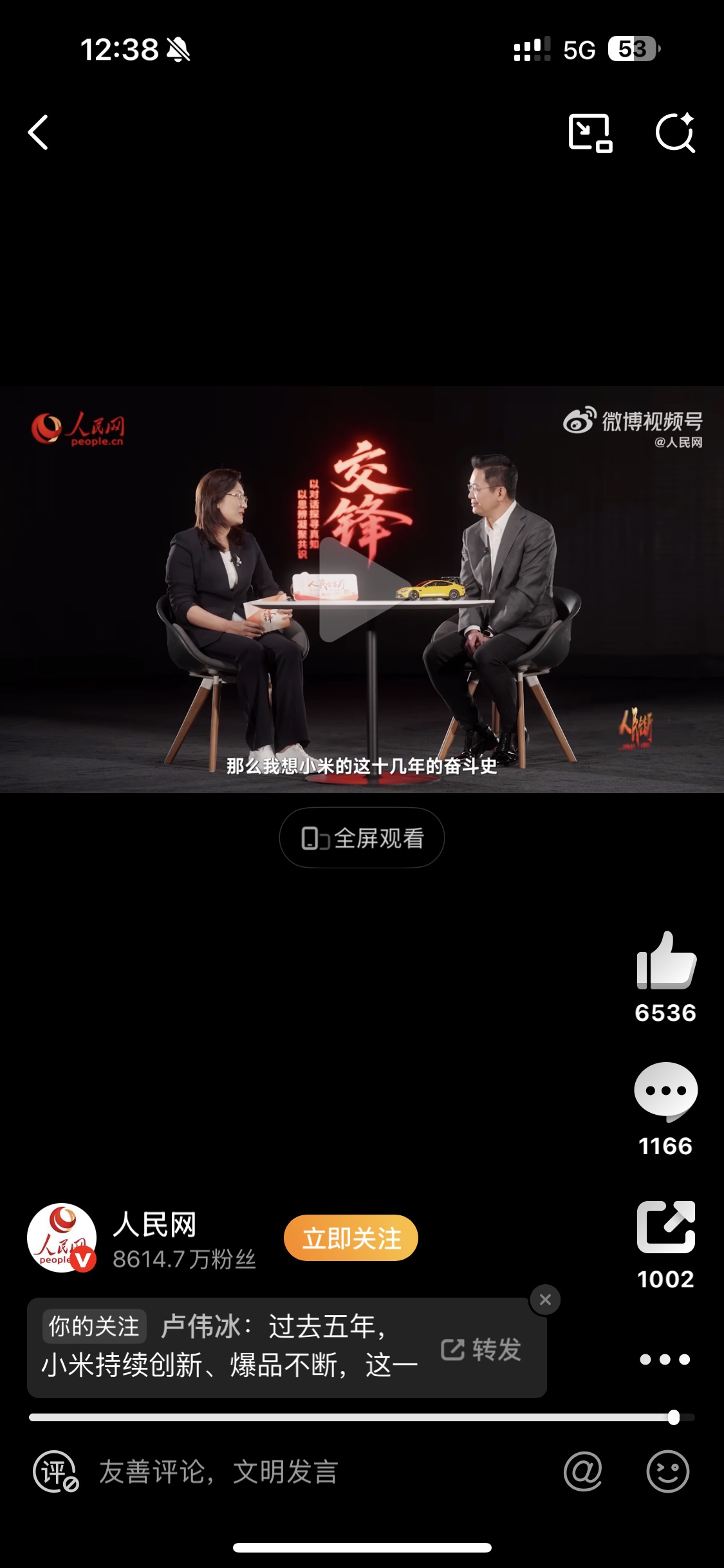Share the video with the share icon
The width and height of the screenshot is (724, 1568).
click(x=665, y=1227)
